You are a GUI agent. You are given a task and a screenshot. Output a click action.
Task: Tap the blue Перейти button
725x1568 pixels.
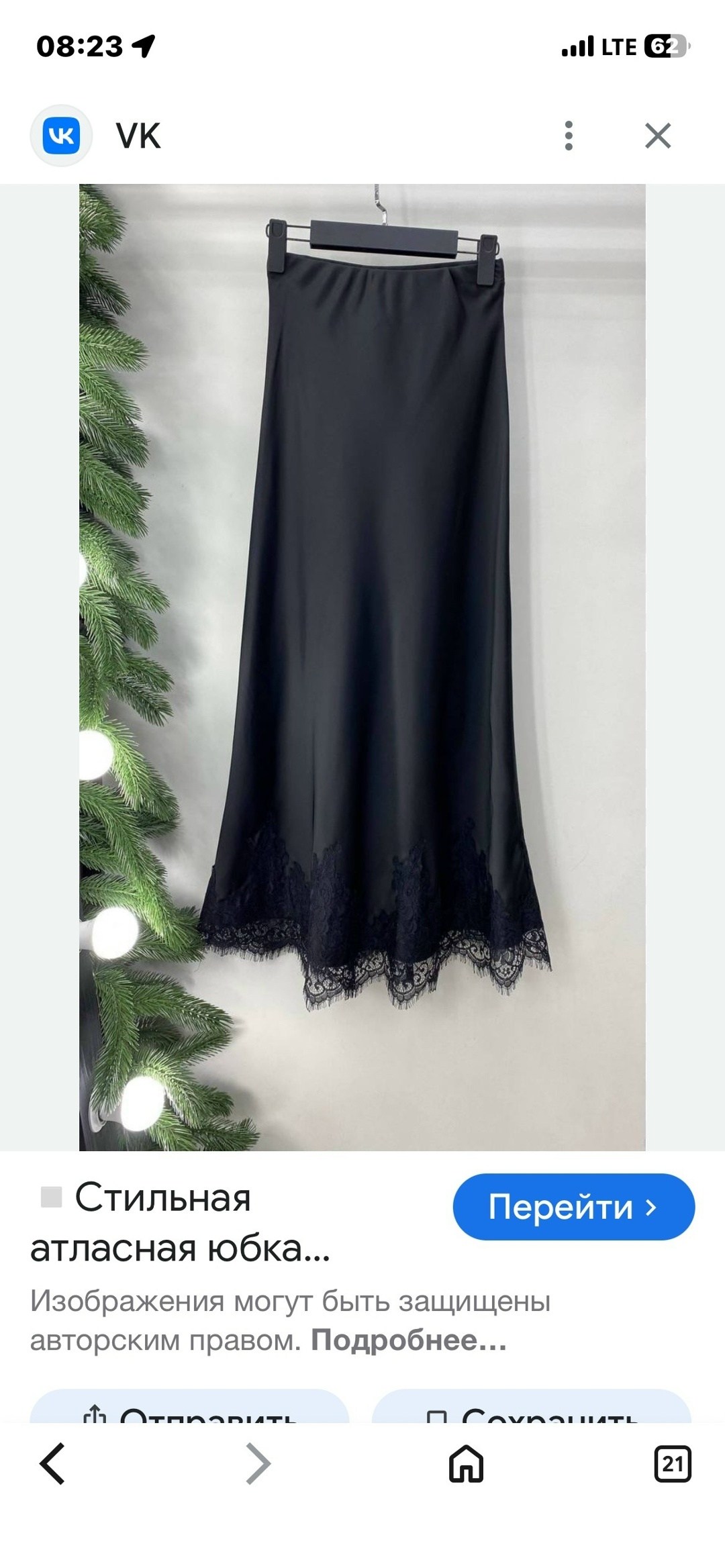tap(573, 1206)
